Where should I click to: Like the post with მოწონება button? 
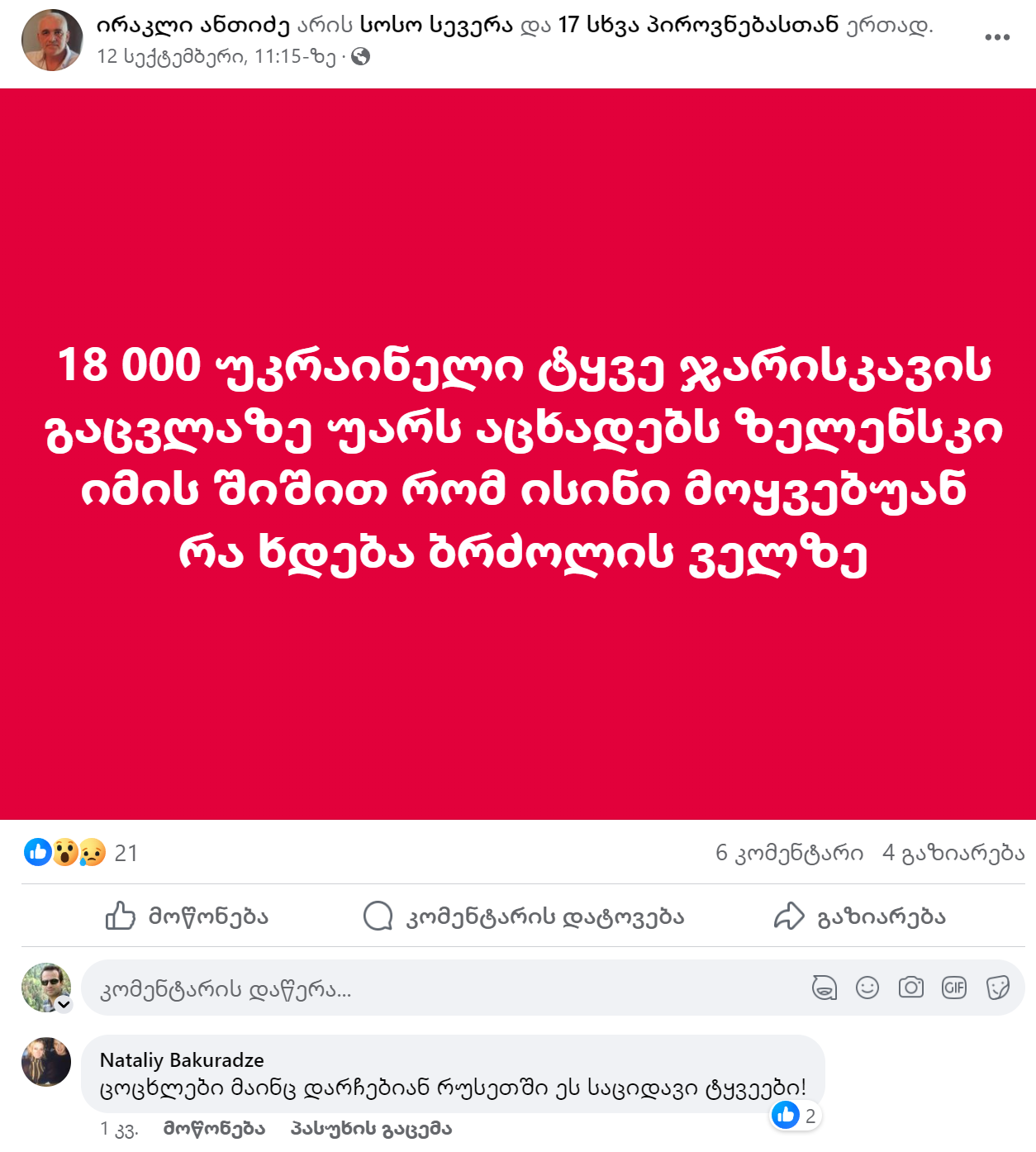(x=188, y=916)
